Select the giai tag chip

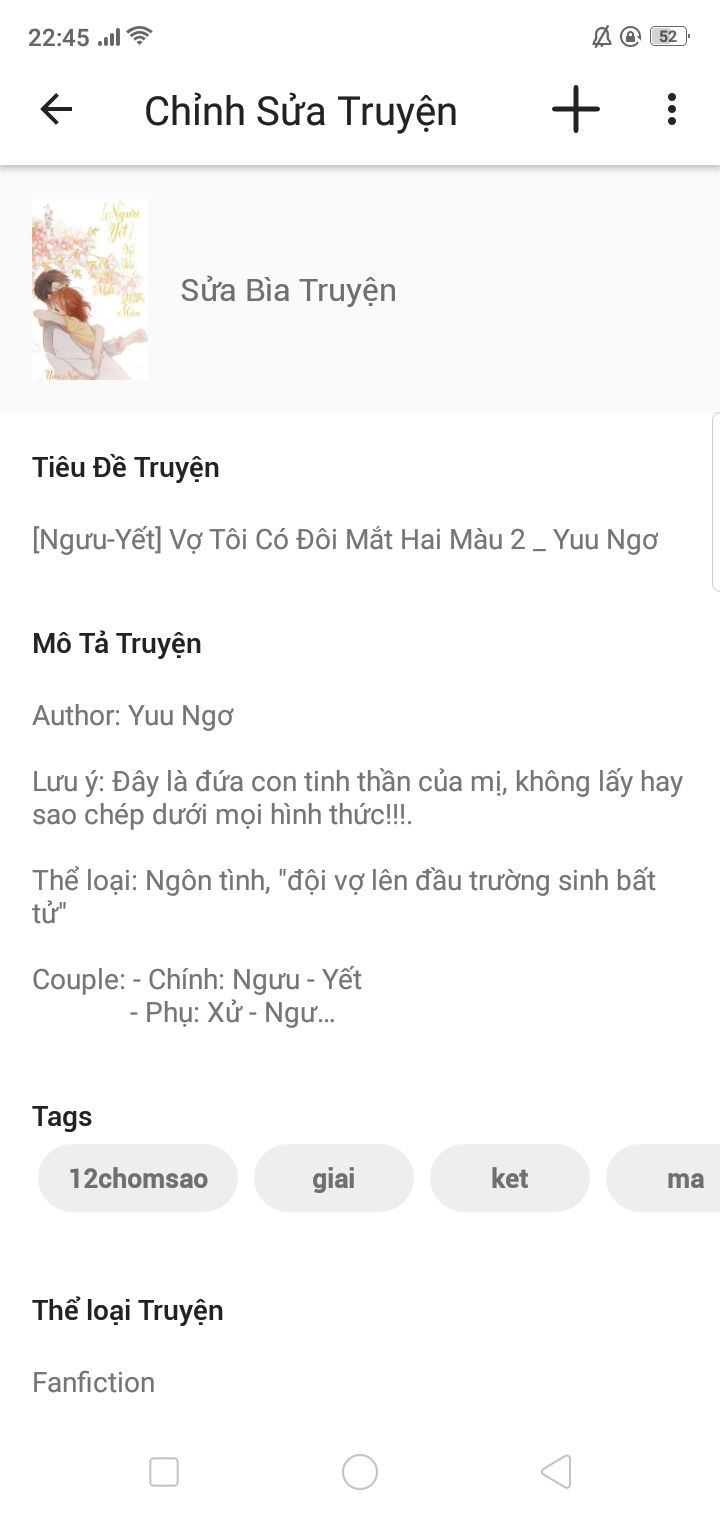(x=334, y=1178)
